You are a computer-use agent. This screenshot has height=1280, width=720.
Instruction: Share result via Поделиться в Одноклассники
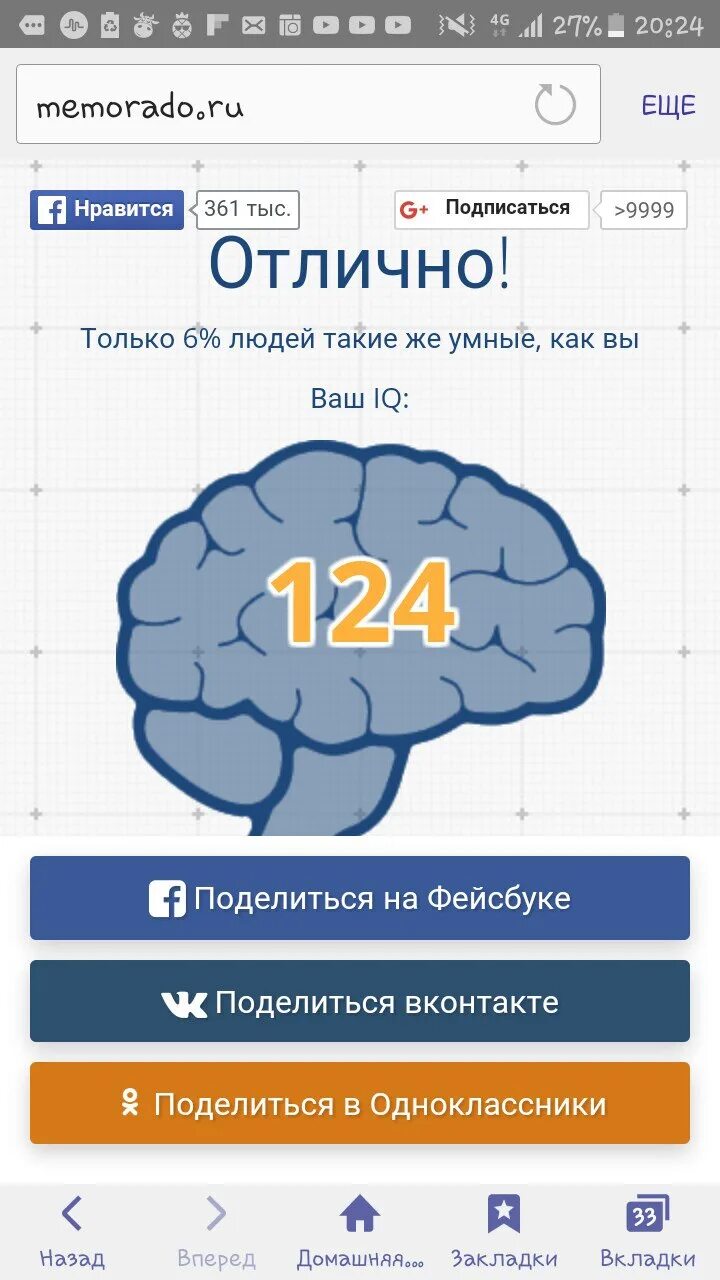pyautogui.click(x=360, y=1104)
